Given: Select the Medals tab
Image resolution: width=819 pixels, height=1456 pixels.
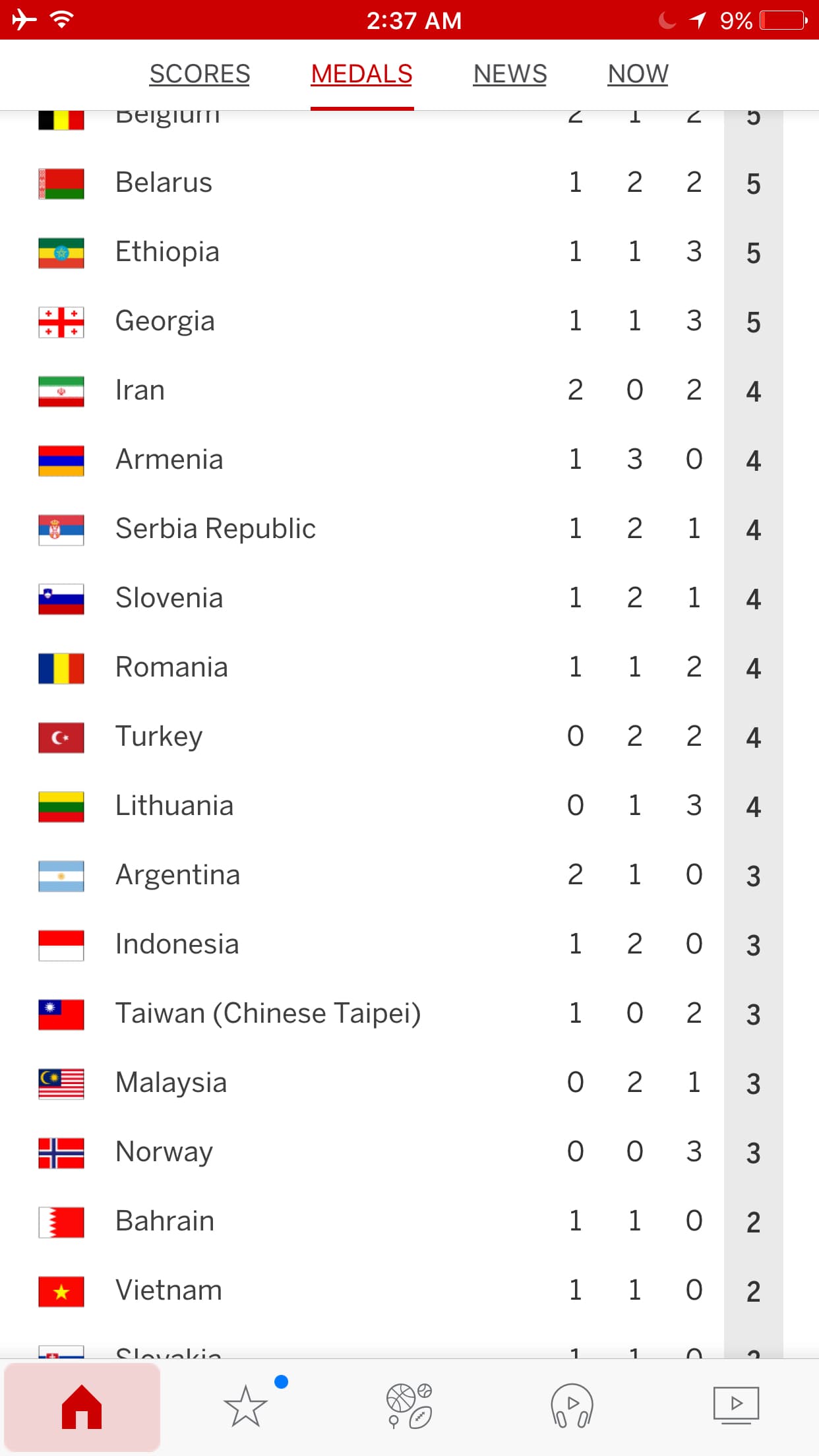Looking at the screenshot, I should tap(362, 74).
